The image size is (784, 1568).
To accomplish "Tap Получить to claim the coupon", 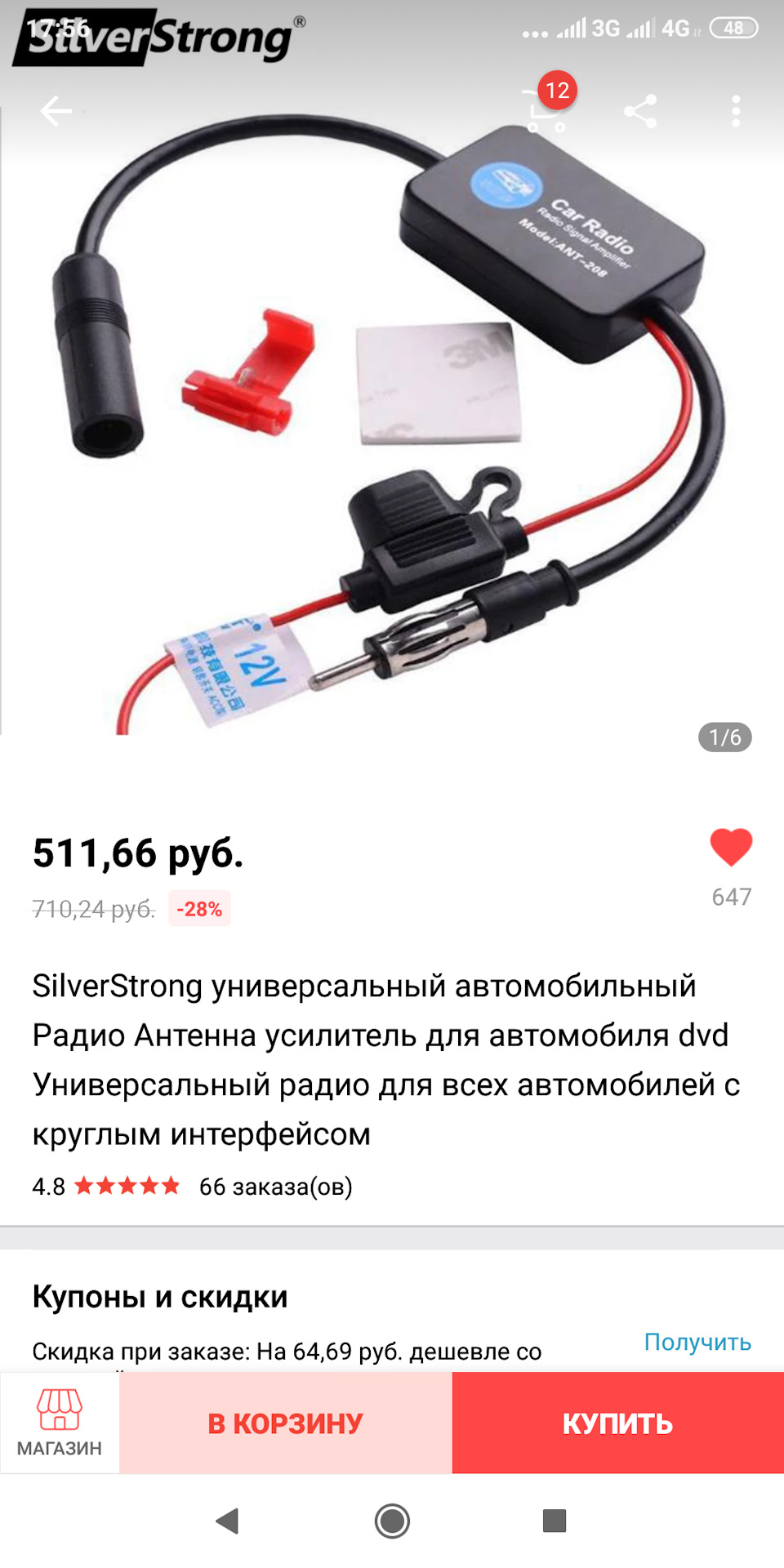I will coord(697,1342).
